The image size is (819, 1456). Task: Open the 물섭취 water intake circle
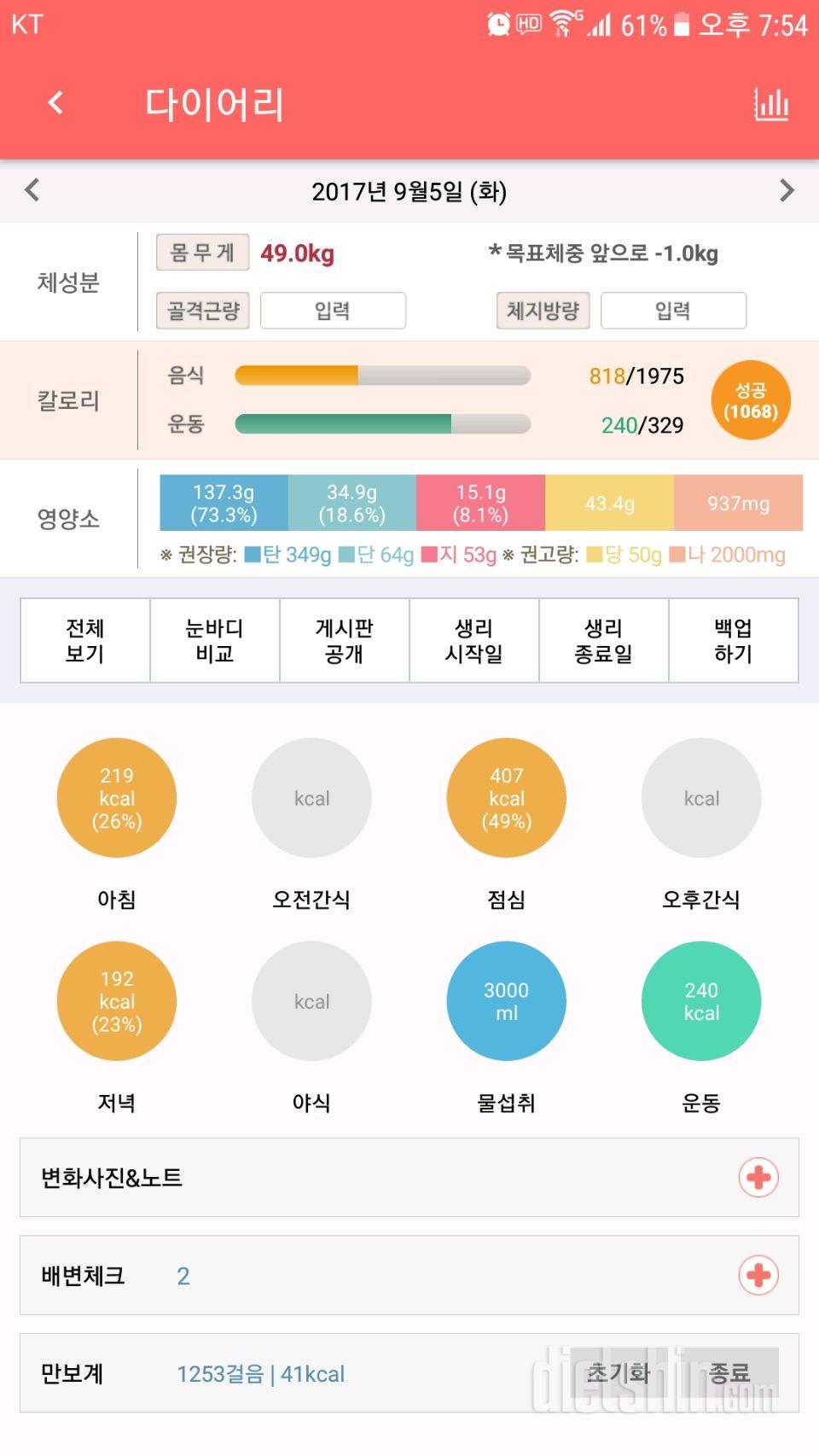click(507, 1001)
